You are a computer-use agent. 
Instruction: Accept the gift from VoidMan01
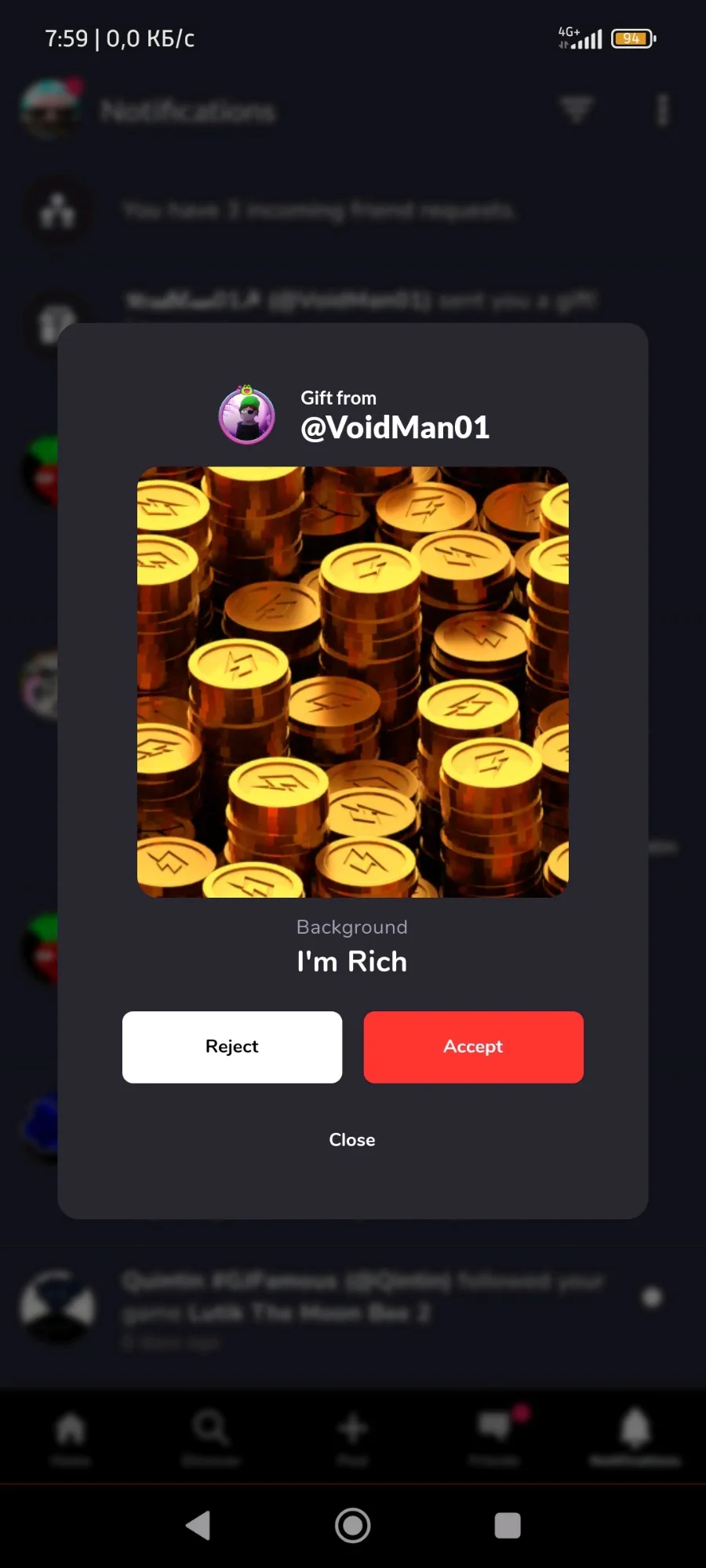(x=473, y=1047)
